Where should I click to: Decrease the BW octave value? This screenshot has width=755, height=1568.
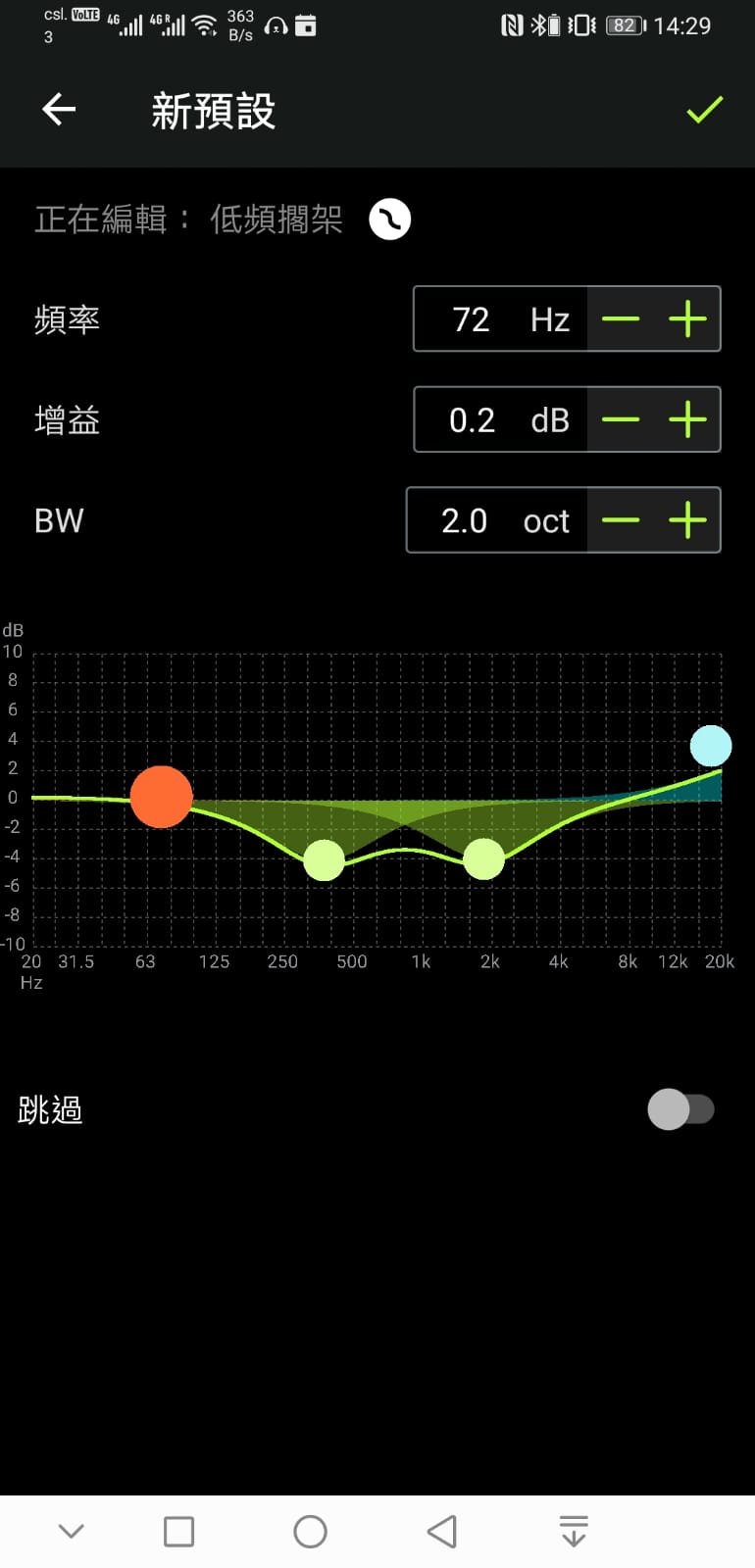(x=621, y=520)
